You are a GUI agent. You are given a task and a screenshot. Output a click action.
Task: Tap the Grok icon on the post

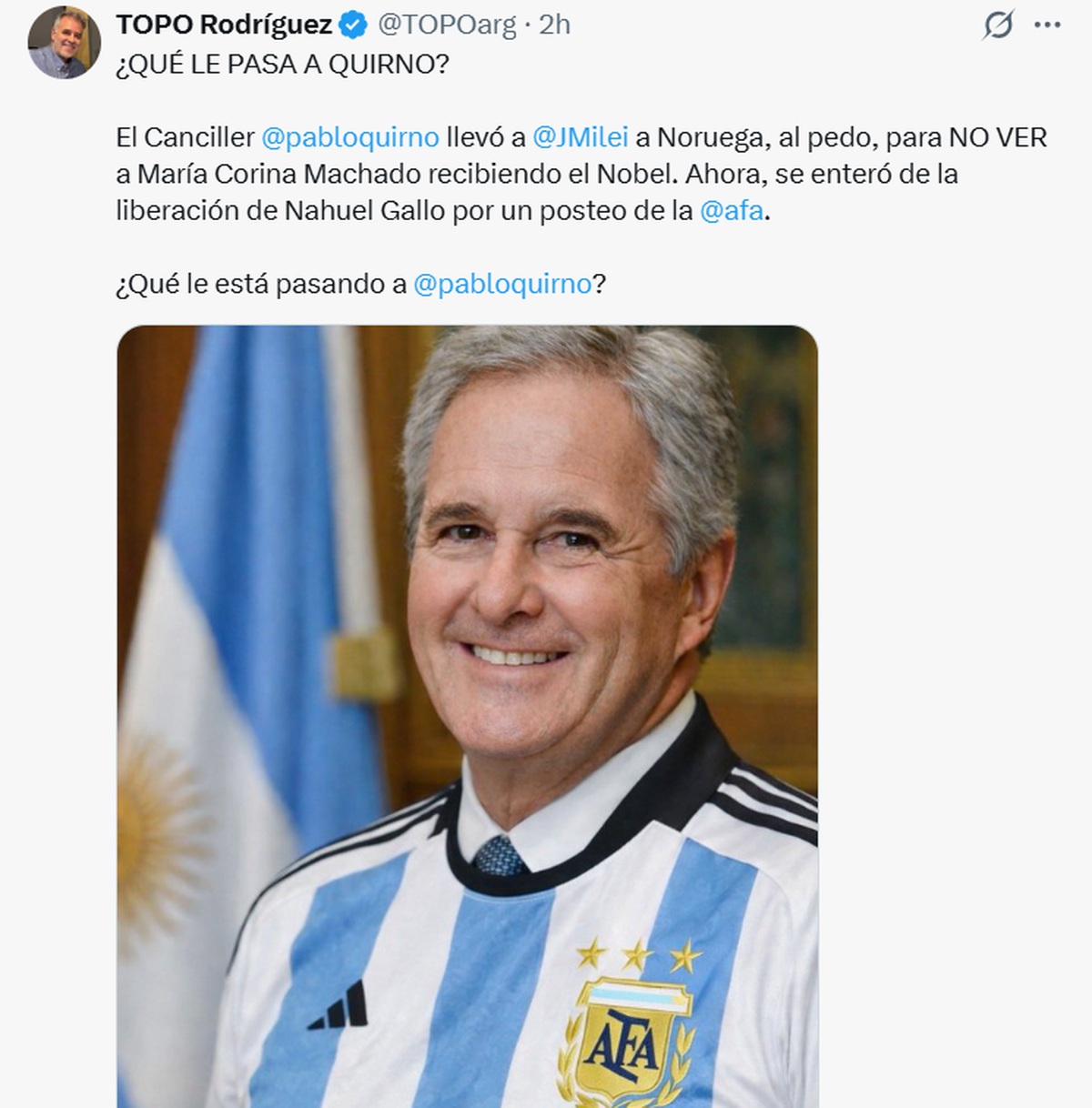(x=998, y=25)
